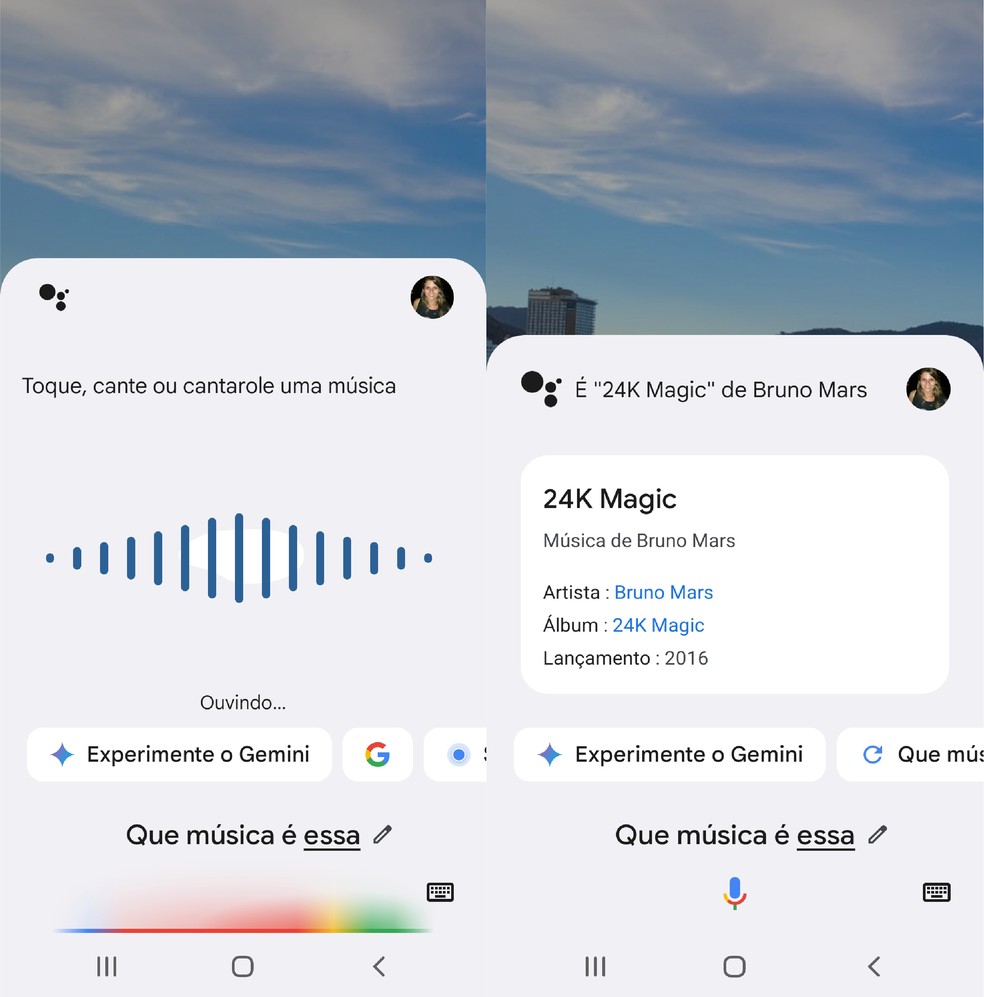Viewport: 984px width, 997px height.
Task: Tap the underlined word essa in the query
Action: tap(331, 835)
